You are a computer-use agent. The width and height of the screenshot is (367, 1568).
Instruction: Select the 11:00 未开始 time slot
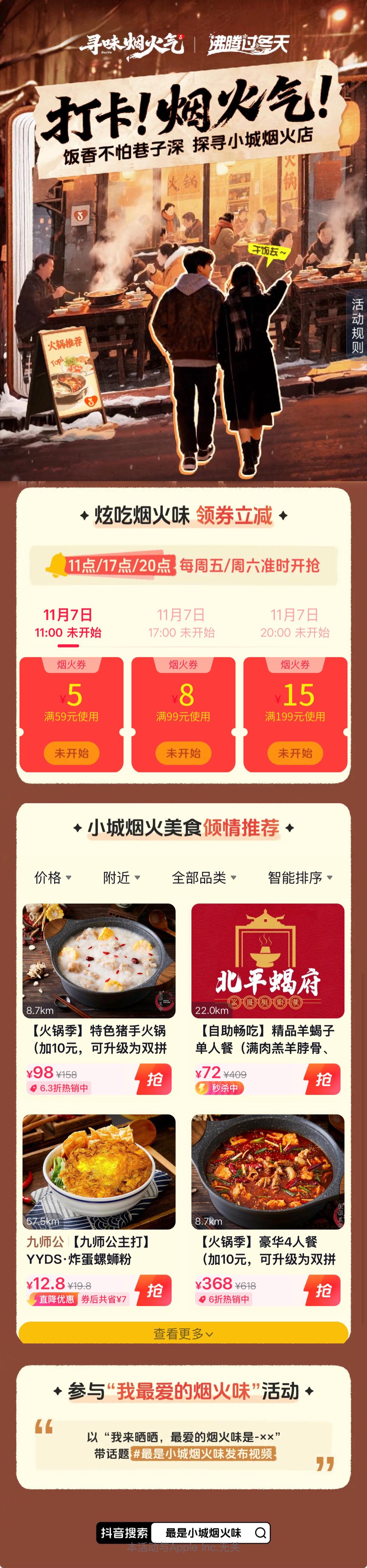(x=68, y=623)
